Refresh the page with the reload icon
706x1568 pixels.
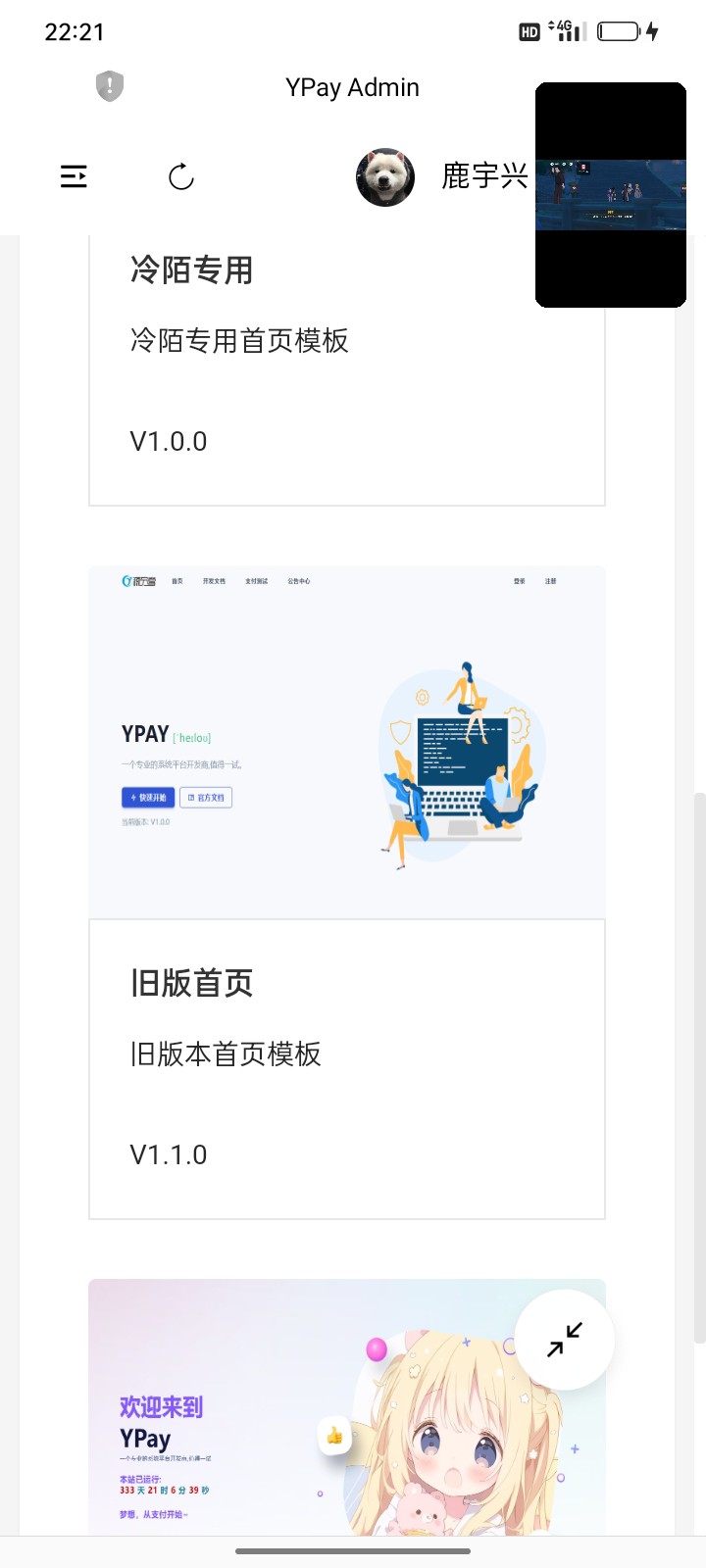click(181, 176)
